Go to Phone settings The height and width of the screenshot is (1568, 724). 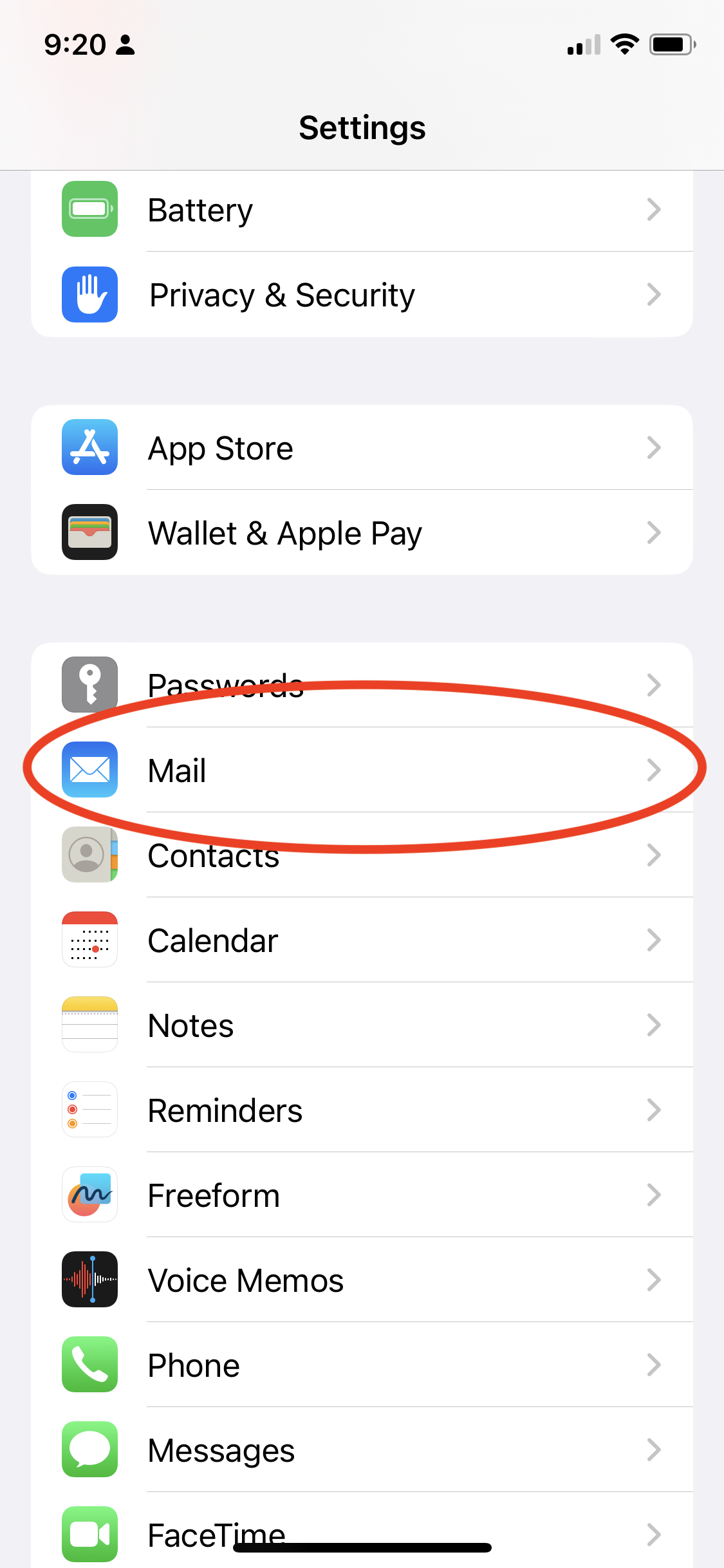pyautogui.click(x=360, y=1365)
